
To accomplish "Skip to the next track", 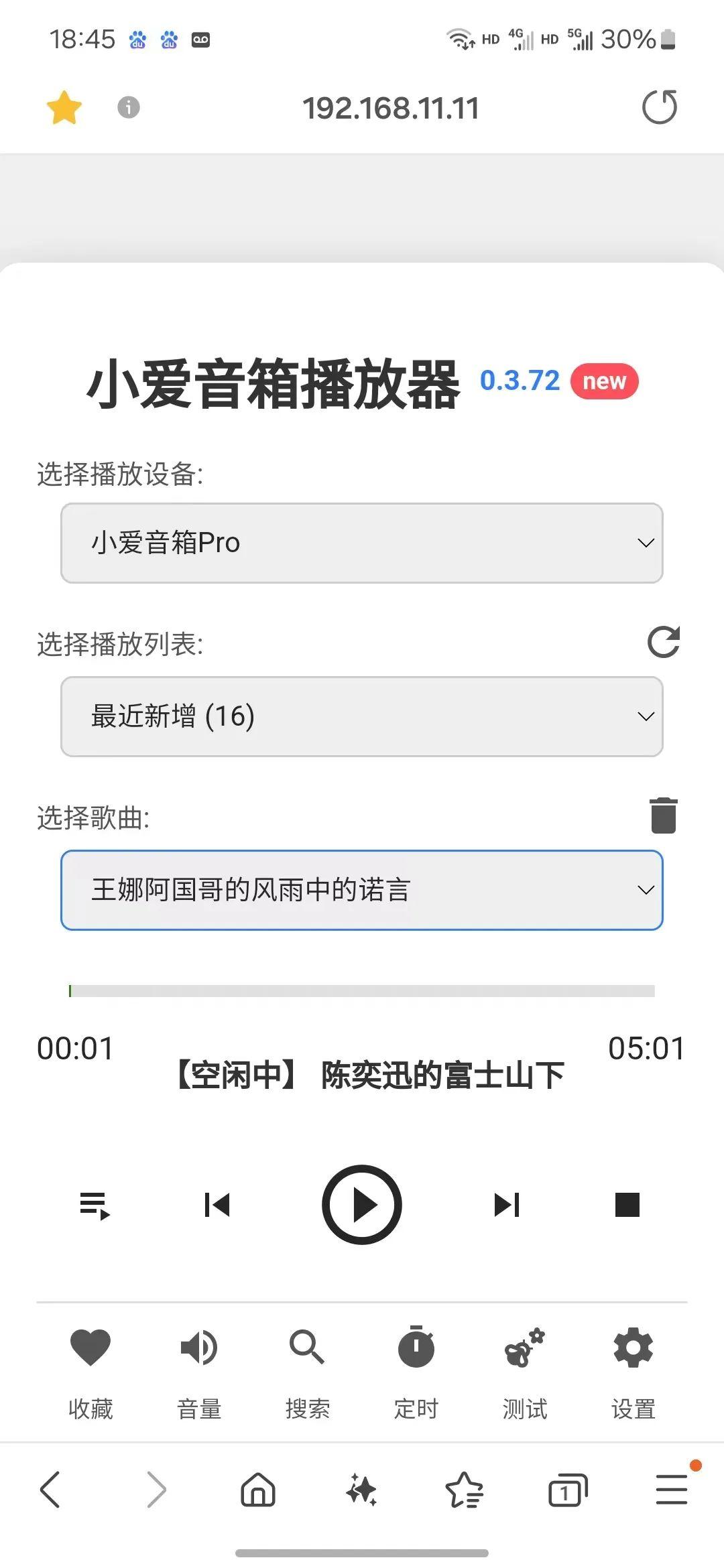I will click(x=507, y=1204).
